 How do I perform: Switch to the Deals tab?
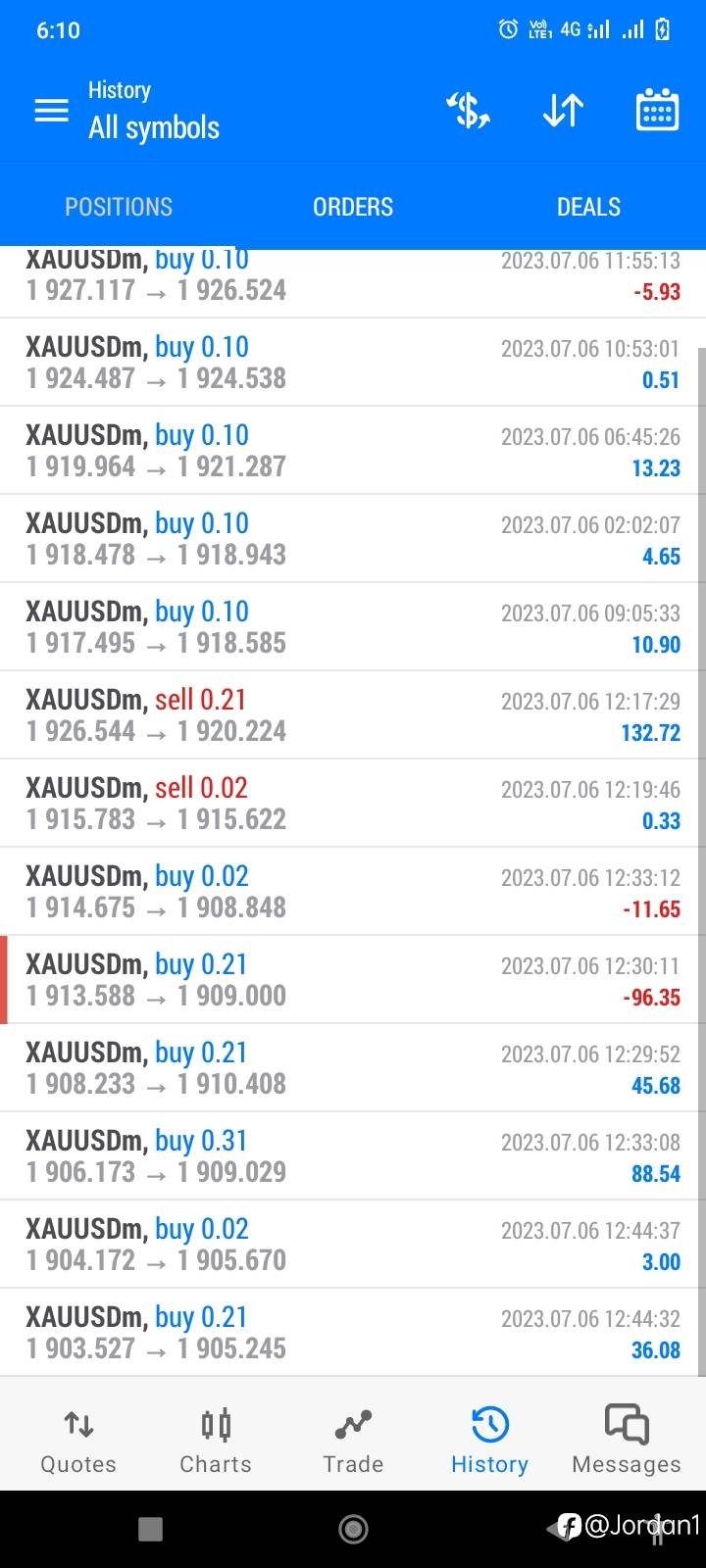(588, 207)
